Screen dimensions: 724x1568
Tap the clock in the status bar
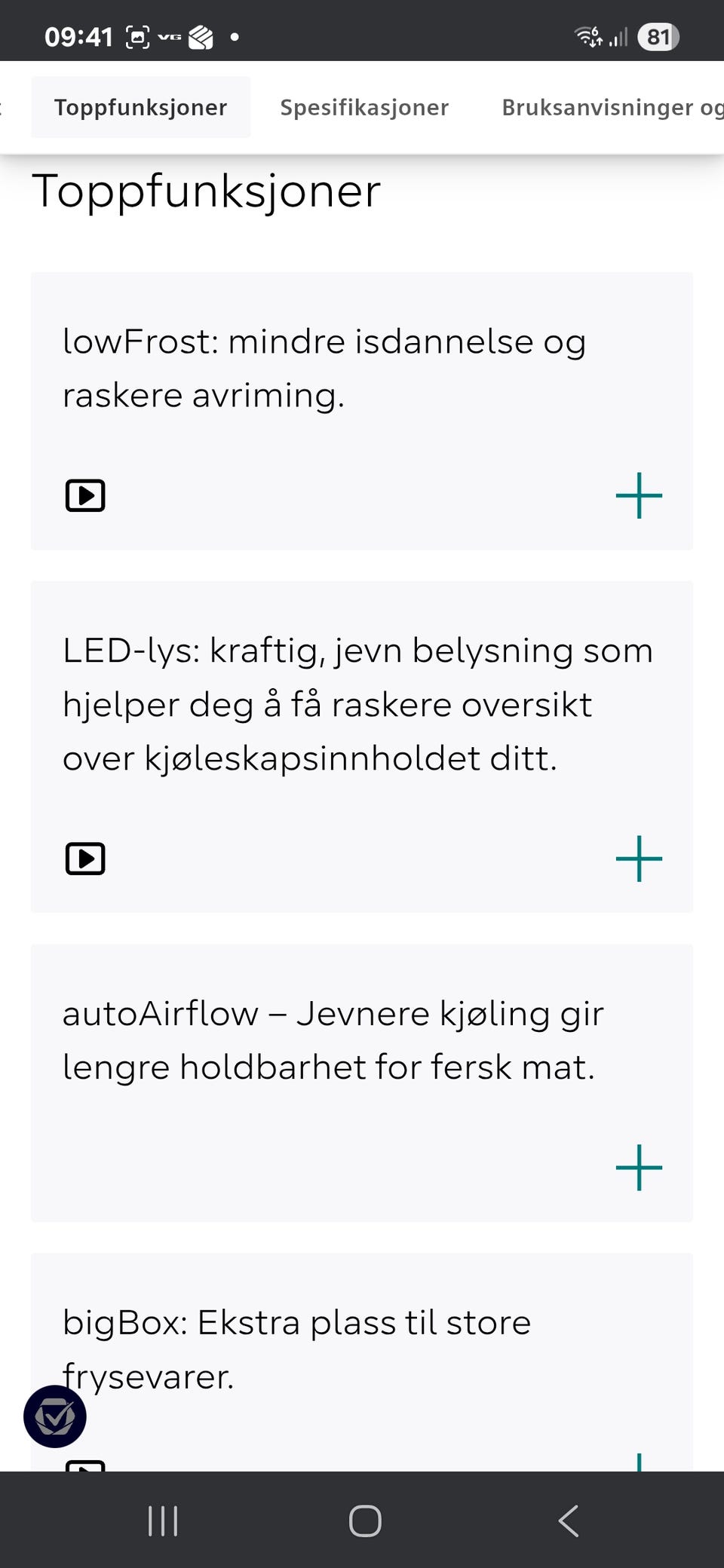click(x=78, y=35)
